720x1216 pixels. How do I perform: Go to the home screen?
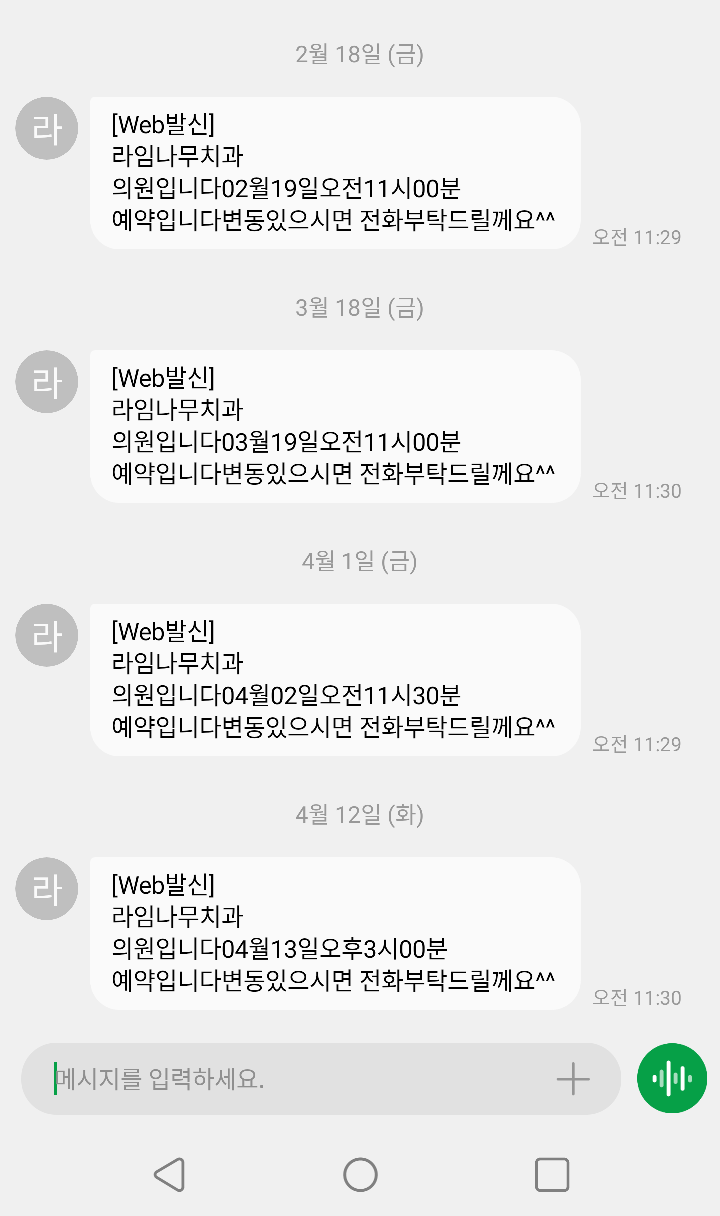coord(360,1174)
